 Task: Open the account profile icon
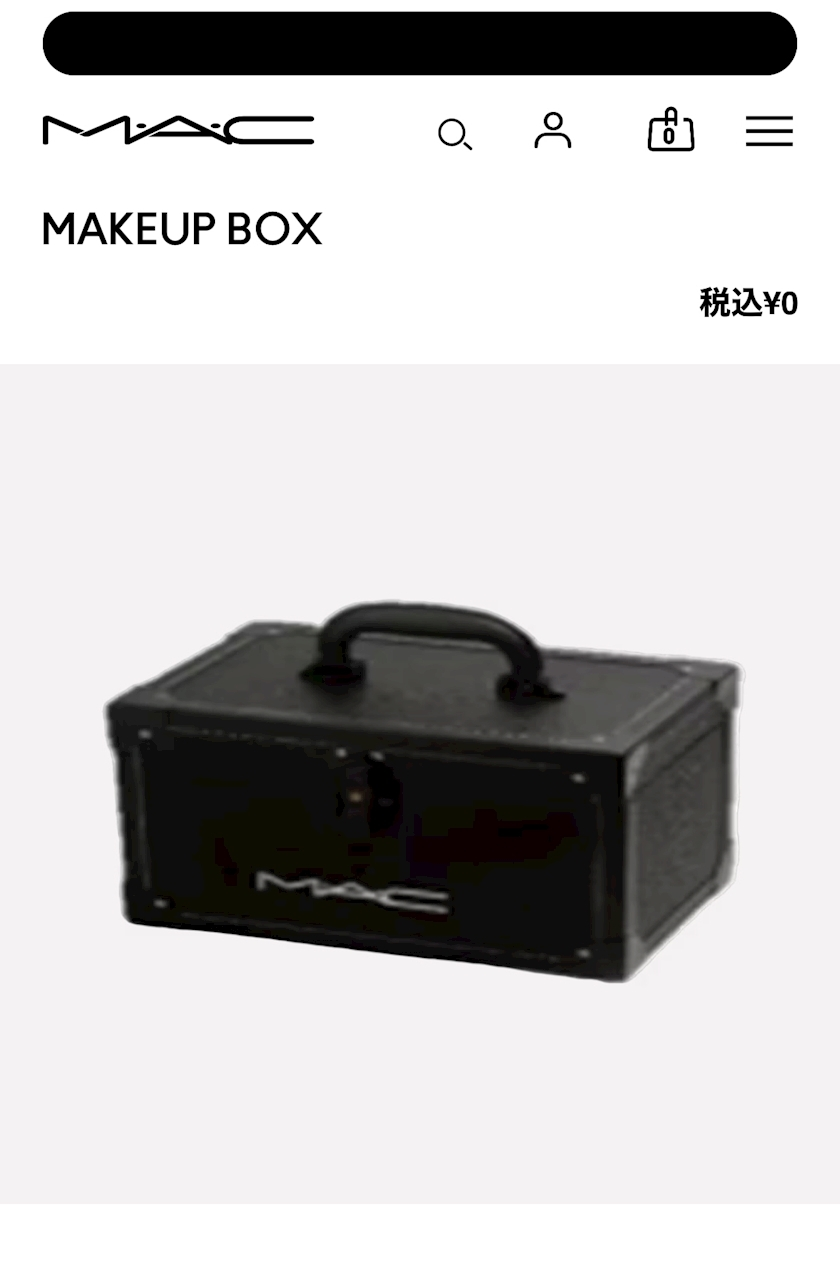552,131
